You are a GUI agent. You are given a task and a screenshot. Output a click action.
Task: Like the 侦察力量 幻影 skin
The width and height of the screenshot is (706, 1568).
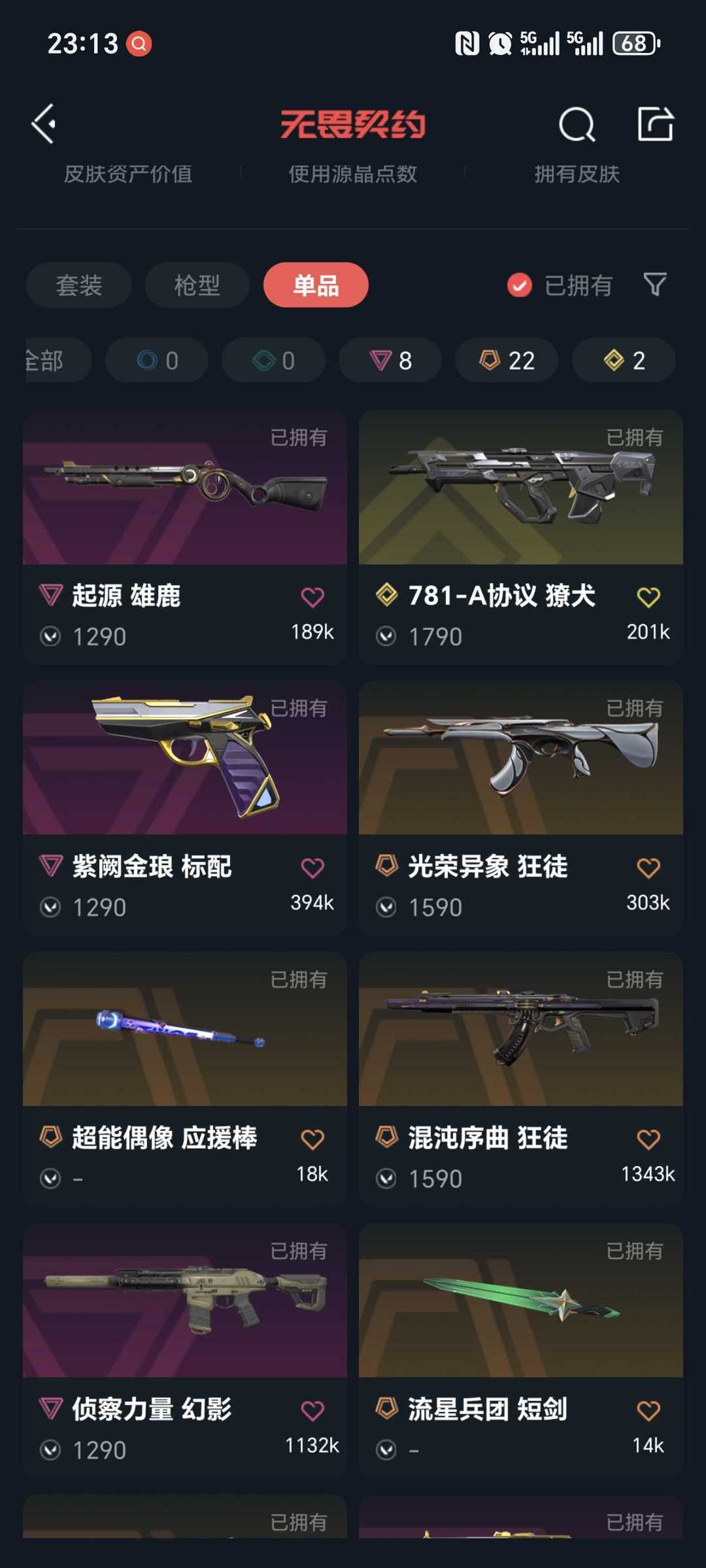tap(312, 1410)
